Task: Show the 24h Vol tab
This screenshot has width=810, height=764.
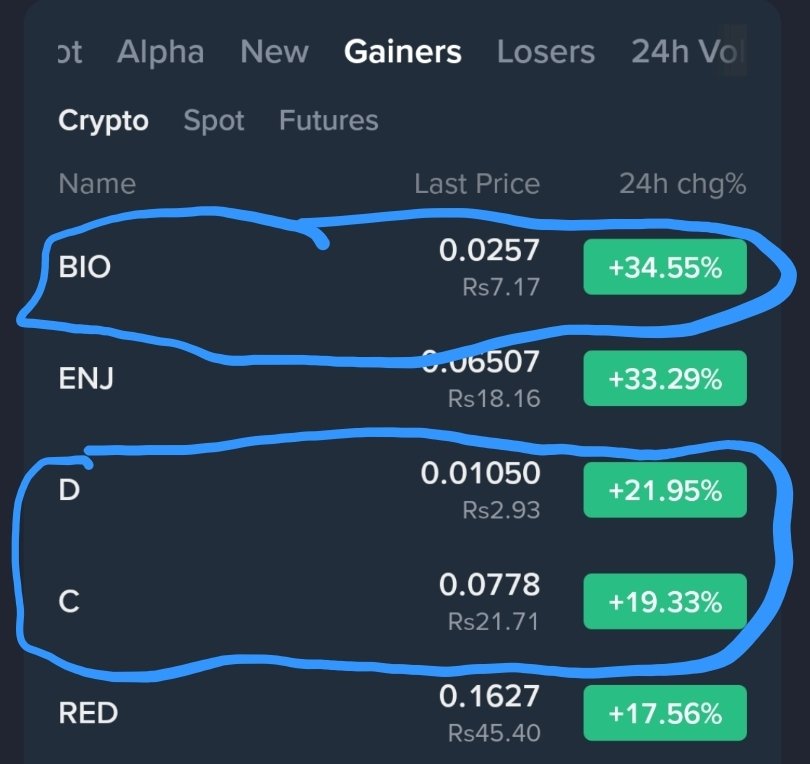Action: pos(688,52)
